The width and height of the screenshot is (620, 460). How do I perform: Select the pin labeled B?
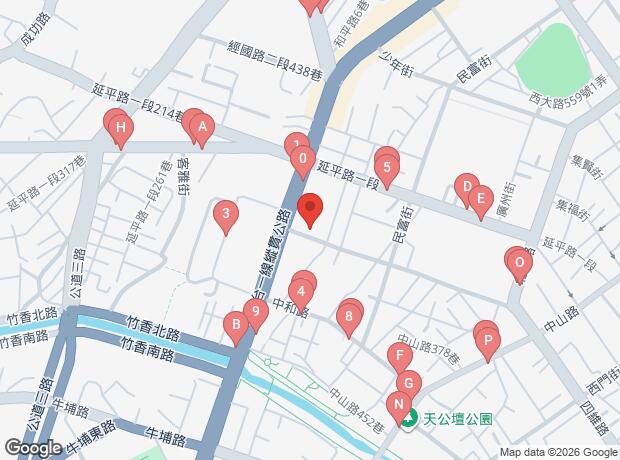tap(235, 324)
